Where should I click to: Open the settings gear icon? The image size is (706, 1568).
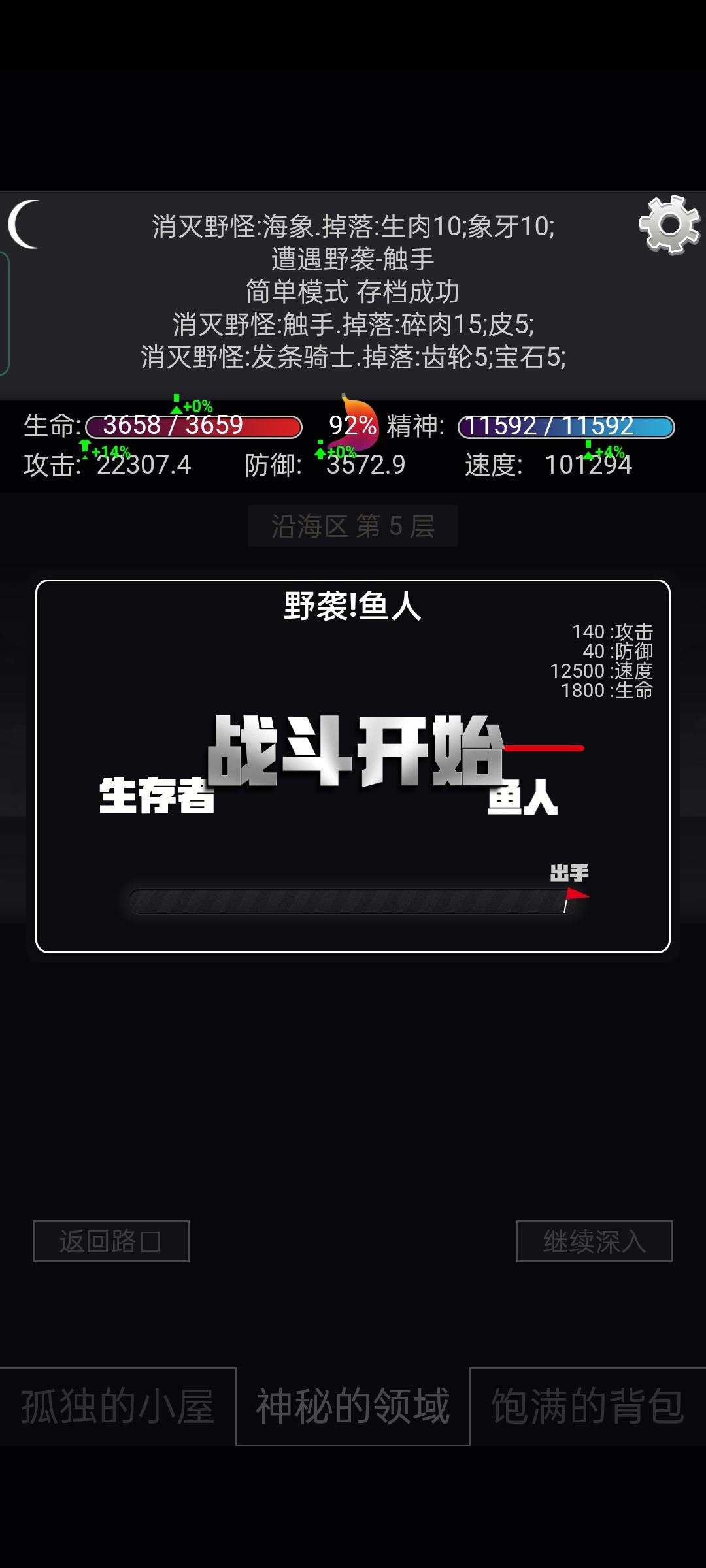pyautogui.click(x=670, y=225)
